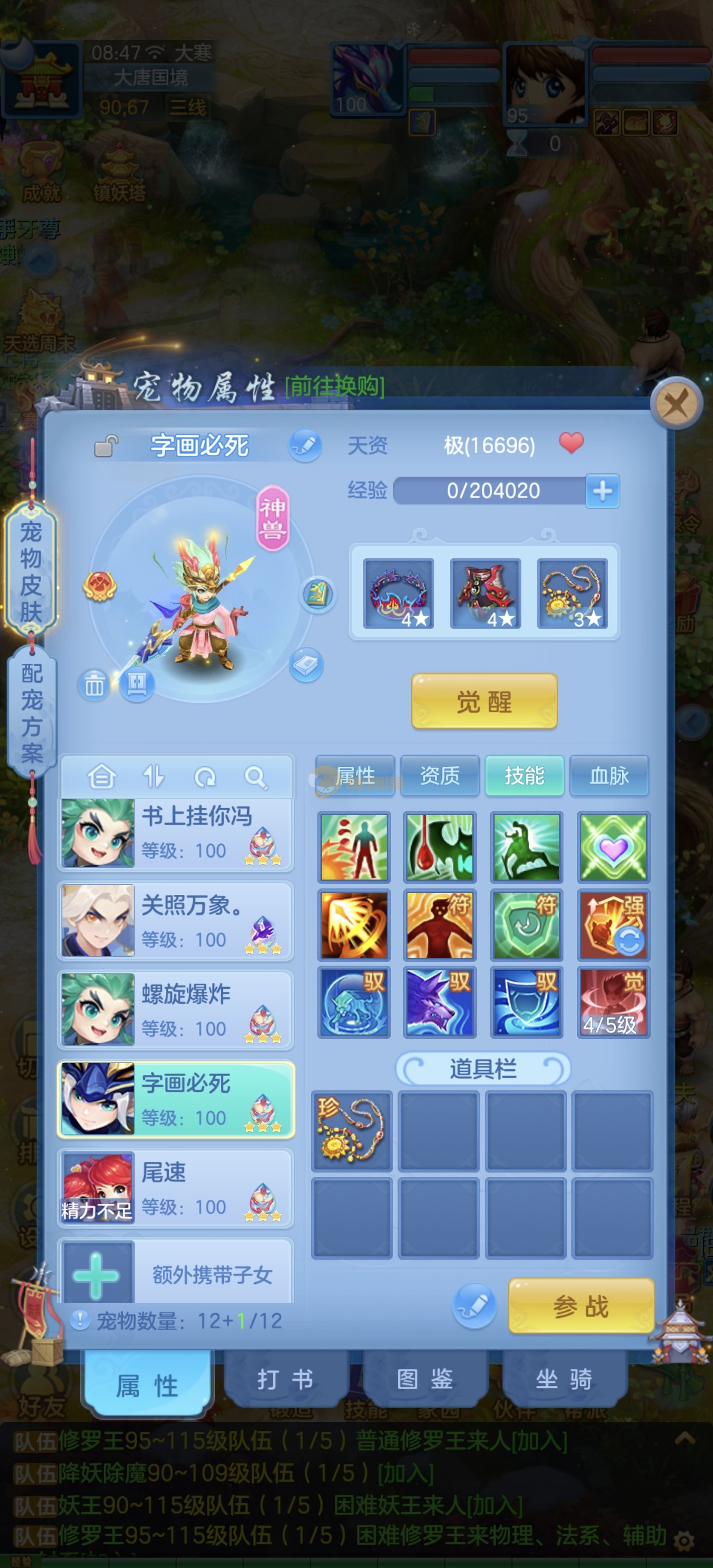
Task: Open the 打书 bottom tab
Action: [x=285, y=1379]
